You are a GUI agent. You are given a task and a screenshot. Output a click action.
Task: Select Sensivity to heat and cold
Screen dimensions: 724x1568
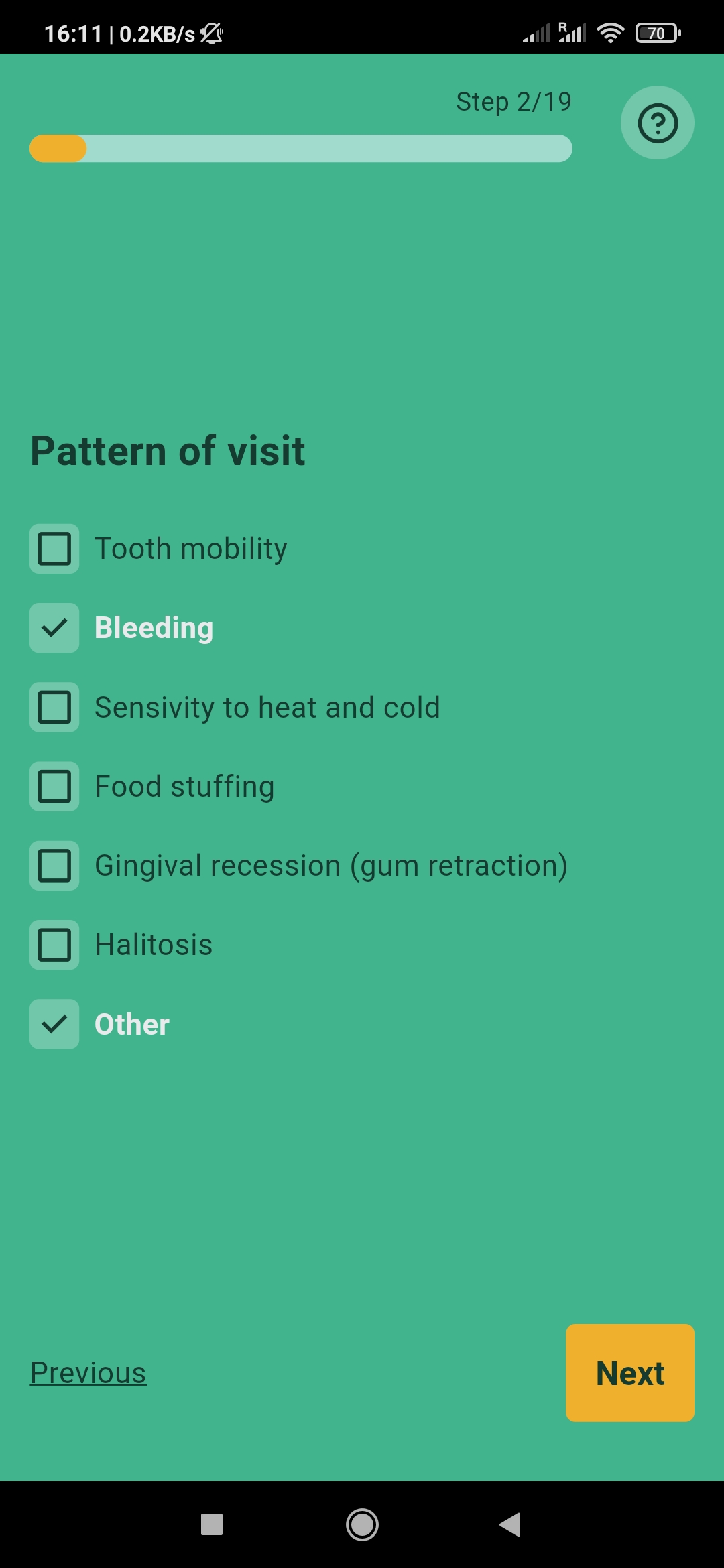[54, 707]
